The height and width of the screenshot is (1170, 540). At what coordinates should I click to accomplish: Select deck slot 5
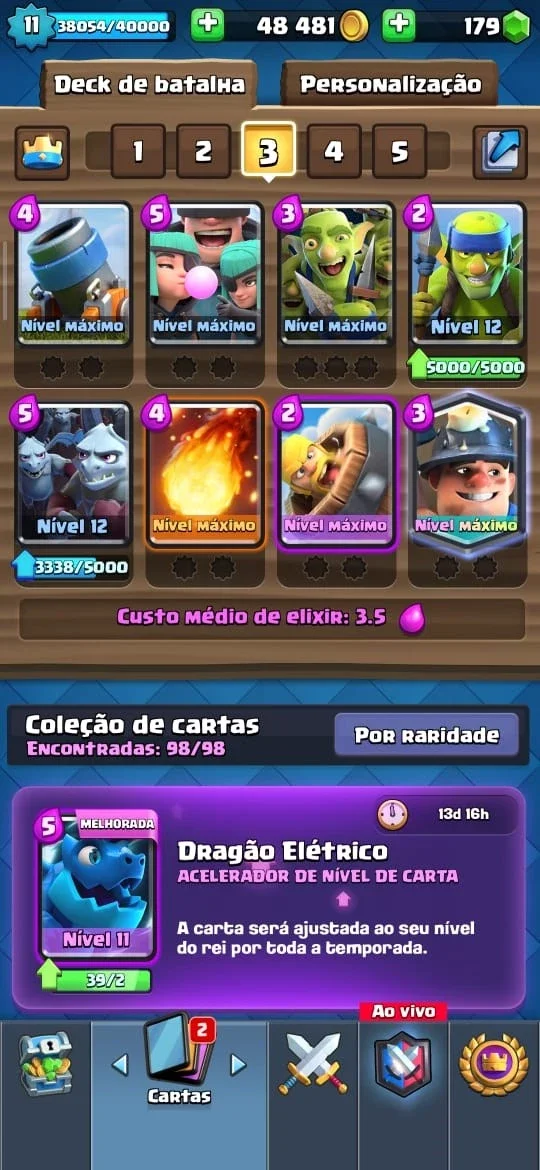click(x=400, y=151)
